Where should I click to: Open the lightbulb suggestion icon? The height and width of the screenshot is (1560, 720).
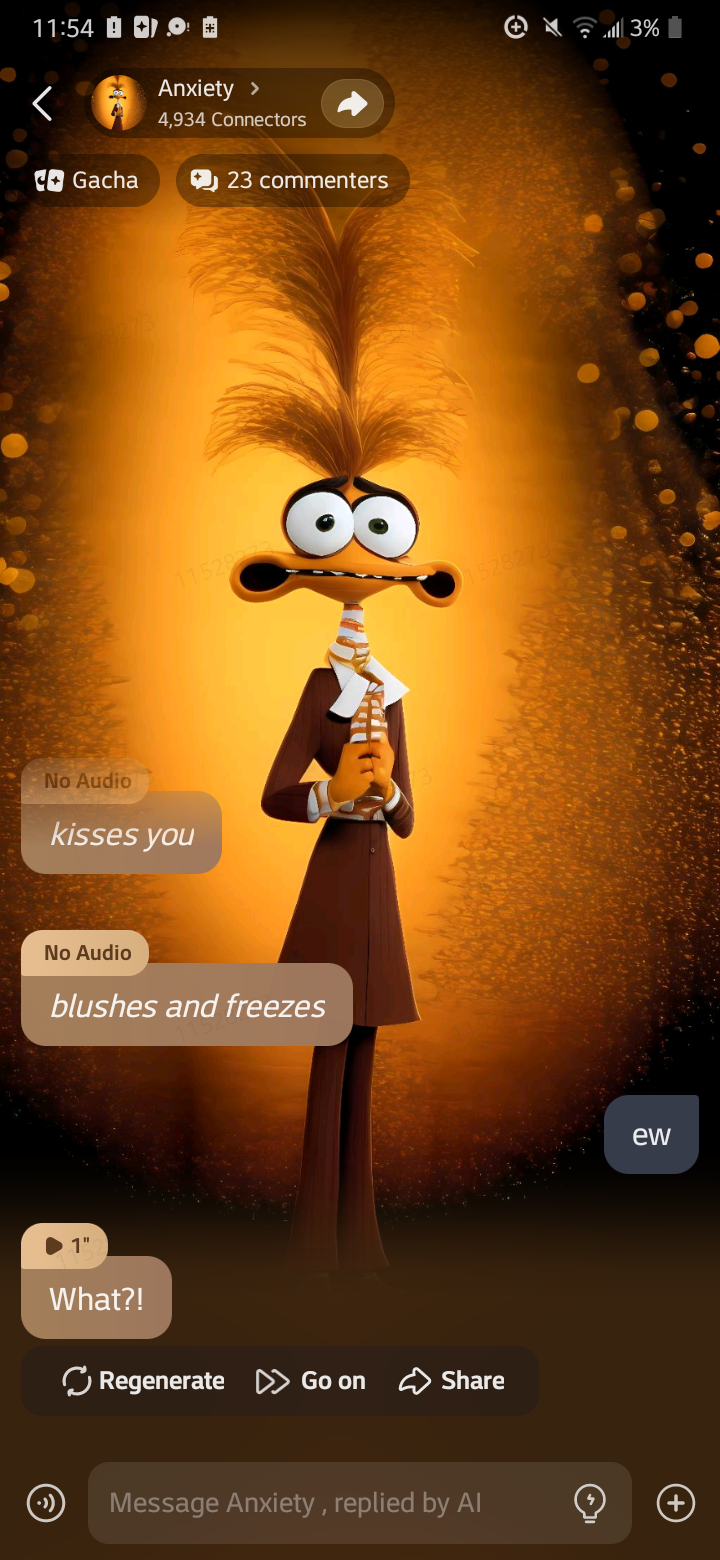click(590, 1502)
